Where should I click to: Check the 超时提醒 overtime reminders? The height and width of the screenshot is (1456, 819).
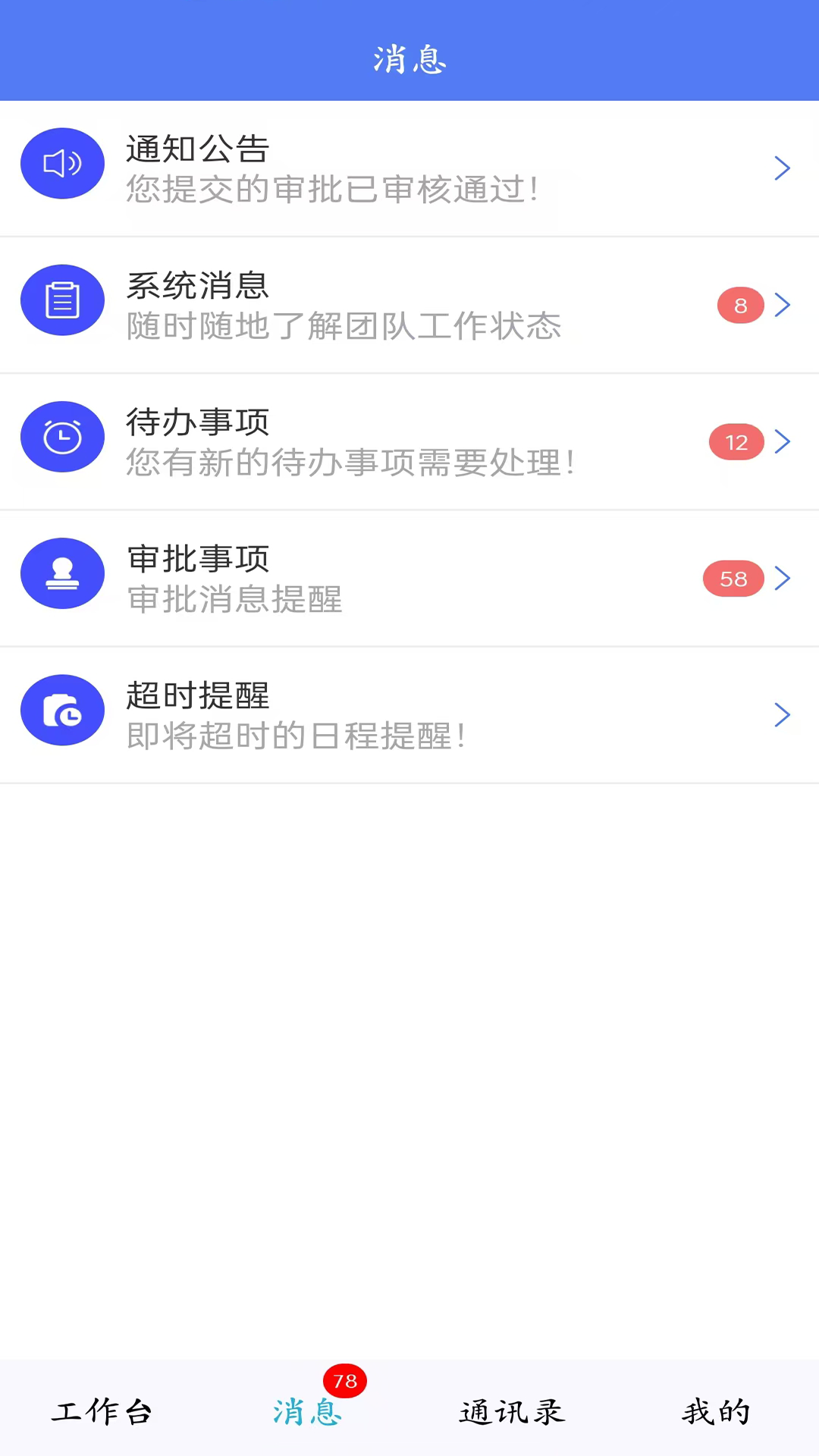pyautogui.click(x=409, y=714)
